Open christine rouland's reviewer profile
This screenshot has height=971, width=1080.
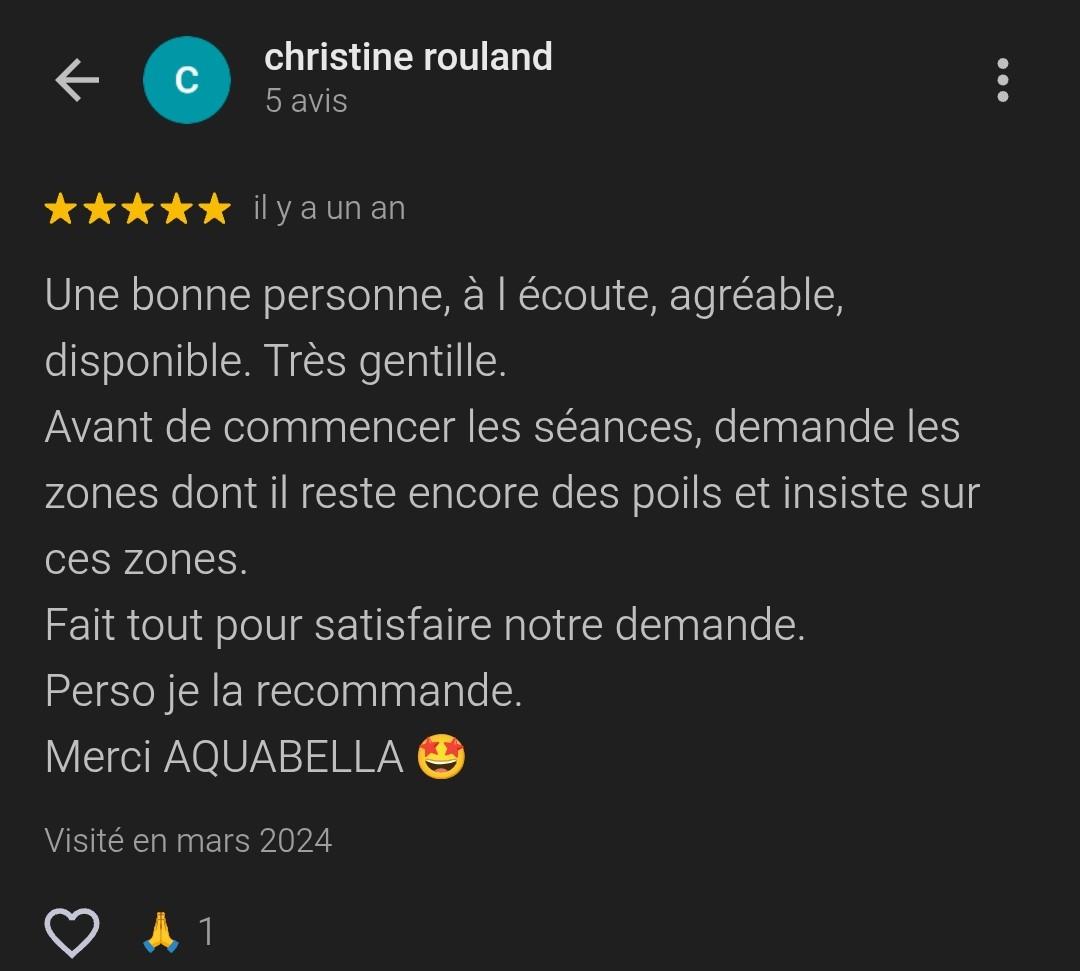pyautogui.click(x=407, y=58)
